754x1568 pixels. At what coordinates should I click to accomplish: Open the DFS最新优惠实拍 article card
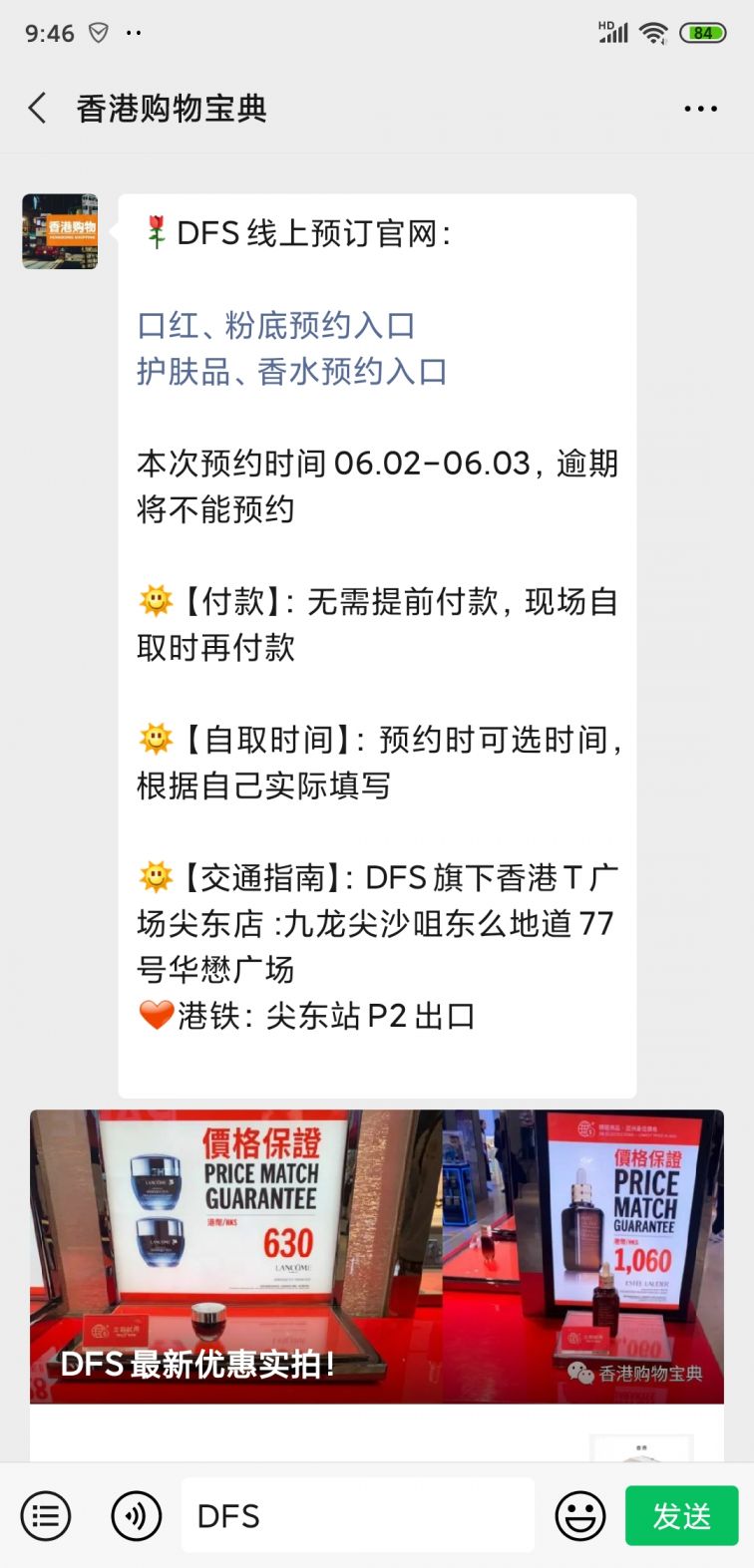tap(377, 1256)
